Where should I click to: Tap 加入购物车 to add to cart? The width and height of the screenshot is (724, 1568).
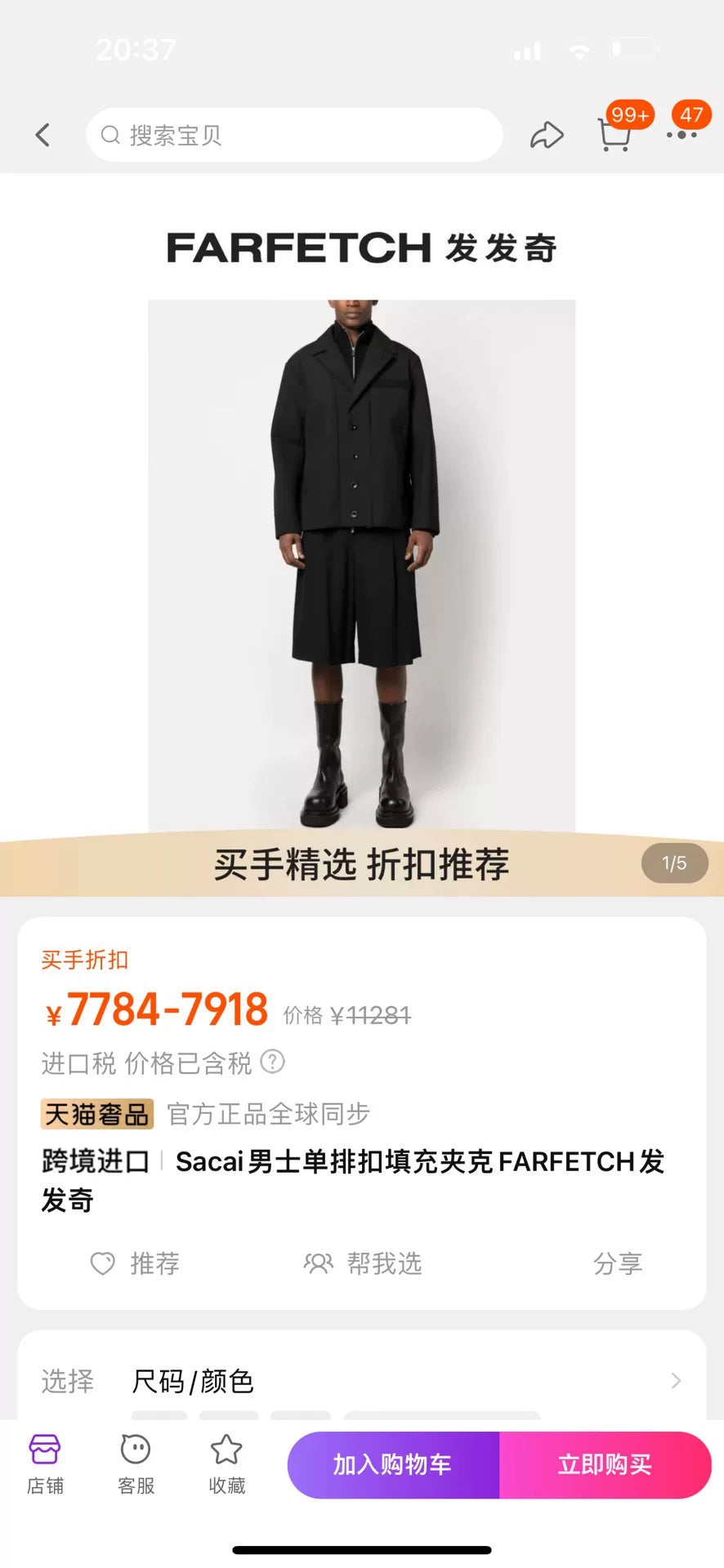click(393, 1465)
